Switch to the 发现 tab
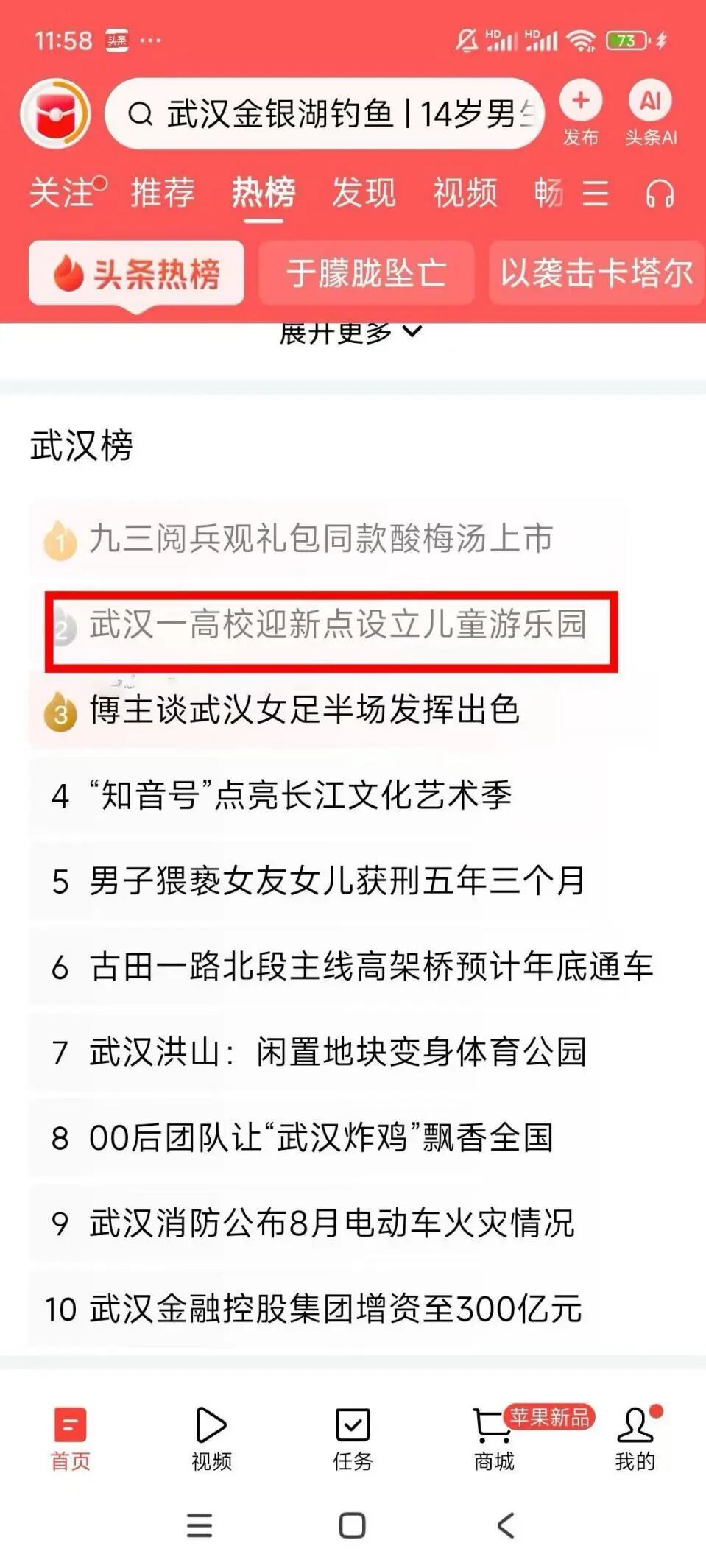The image size is (706, 1568). click(364, 194)
